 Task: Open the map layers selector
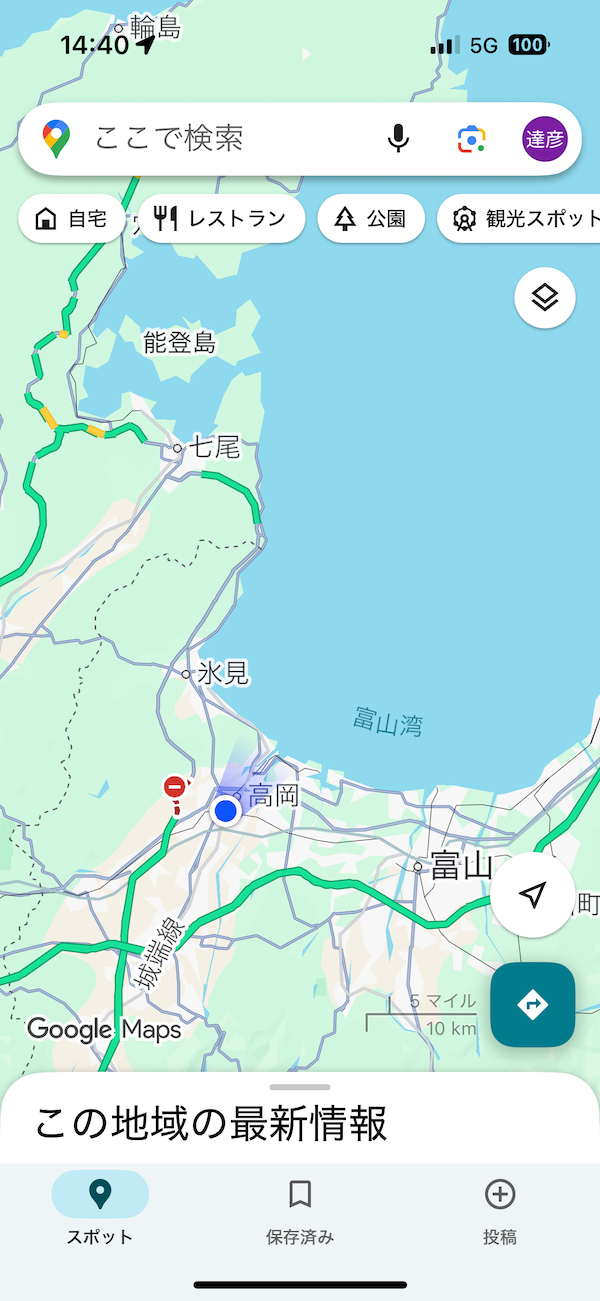click(x=545, y=297)
